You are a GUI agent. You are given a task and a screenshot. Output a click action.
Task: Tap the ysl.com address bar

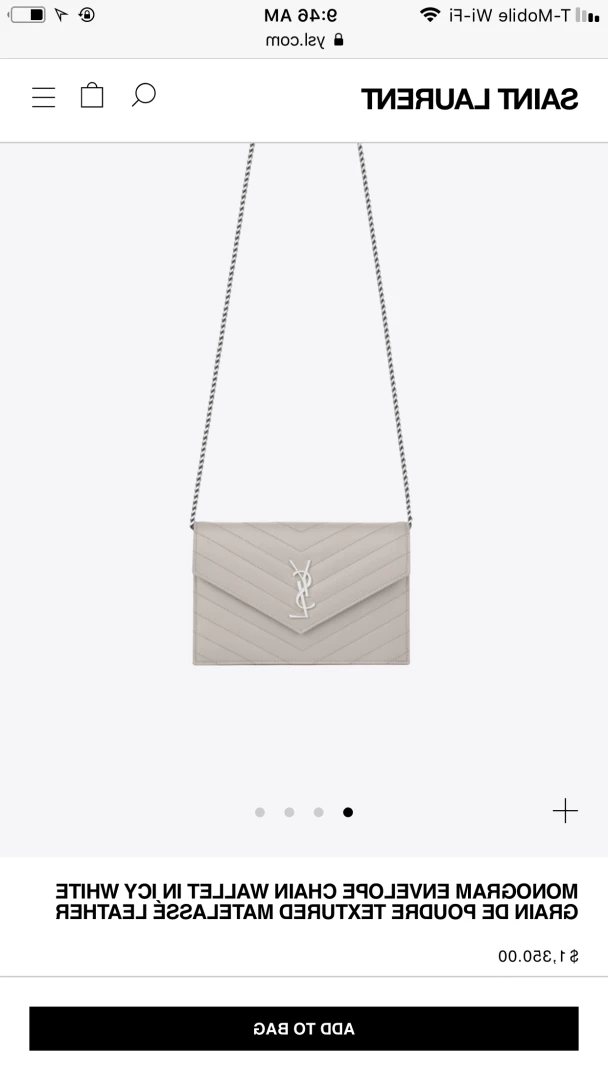pos(304,40)
